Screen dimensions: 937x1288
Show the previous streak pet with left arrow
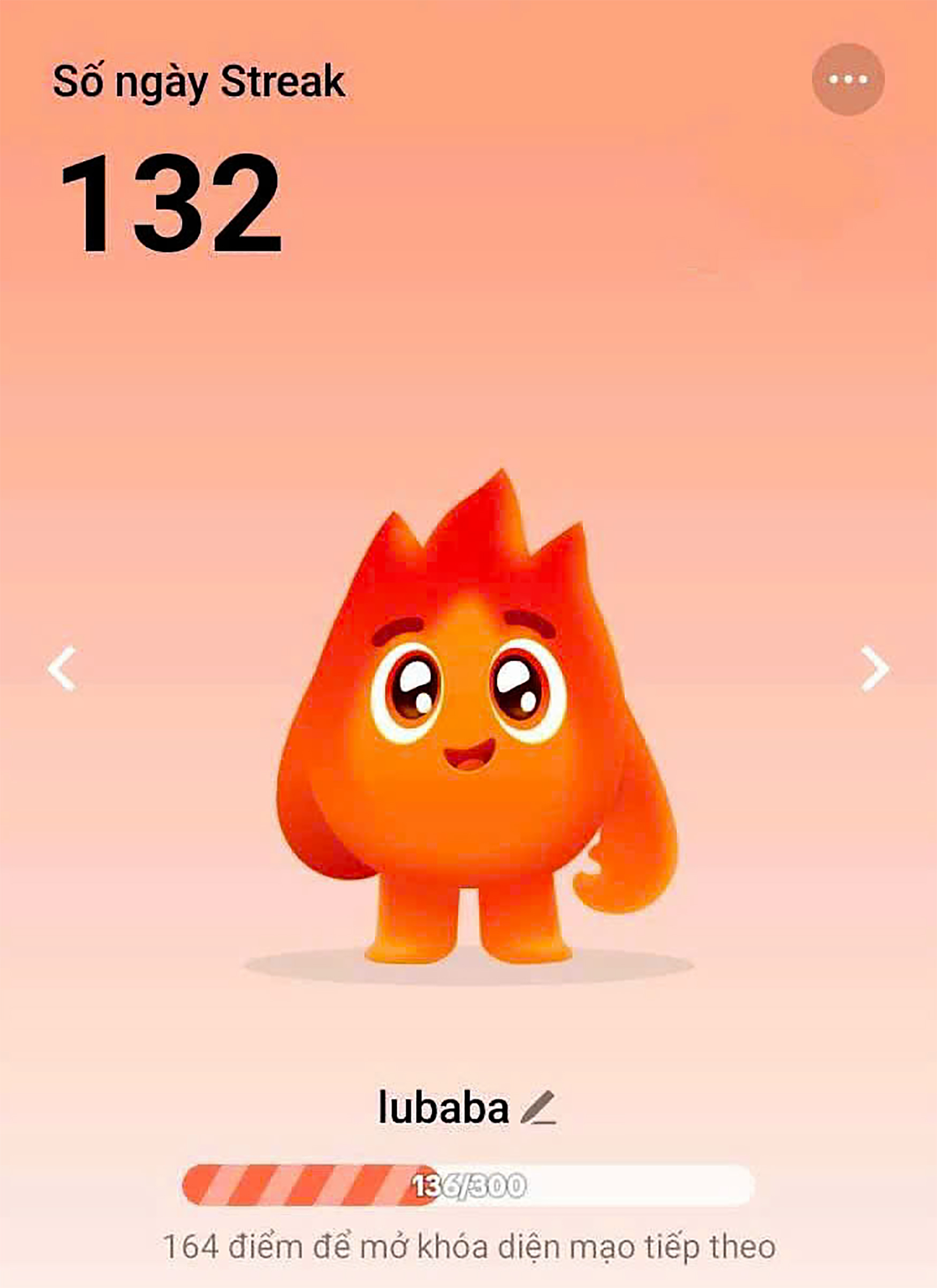pos(62,669)
